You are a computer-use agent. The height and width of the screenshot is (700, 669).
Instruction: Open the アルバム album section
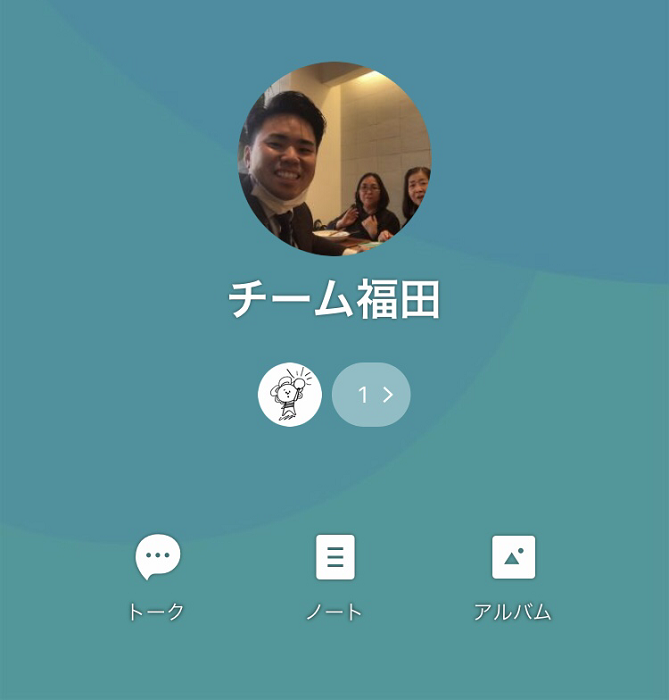513,575
